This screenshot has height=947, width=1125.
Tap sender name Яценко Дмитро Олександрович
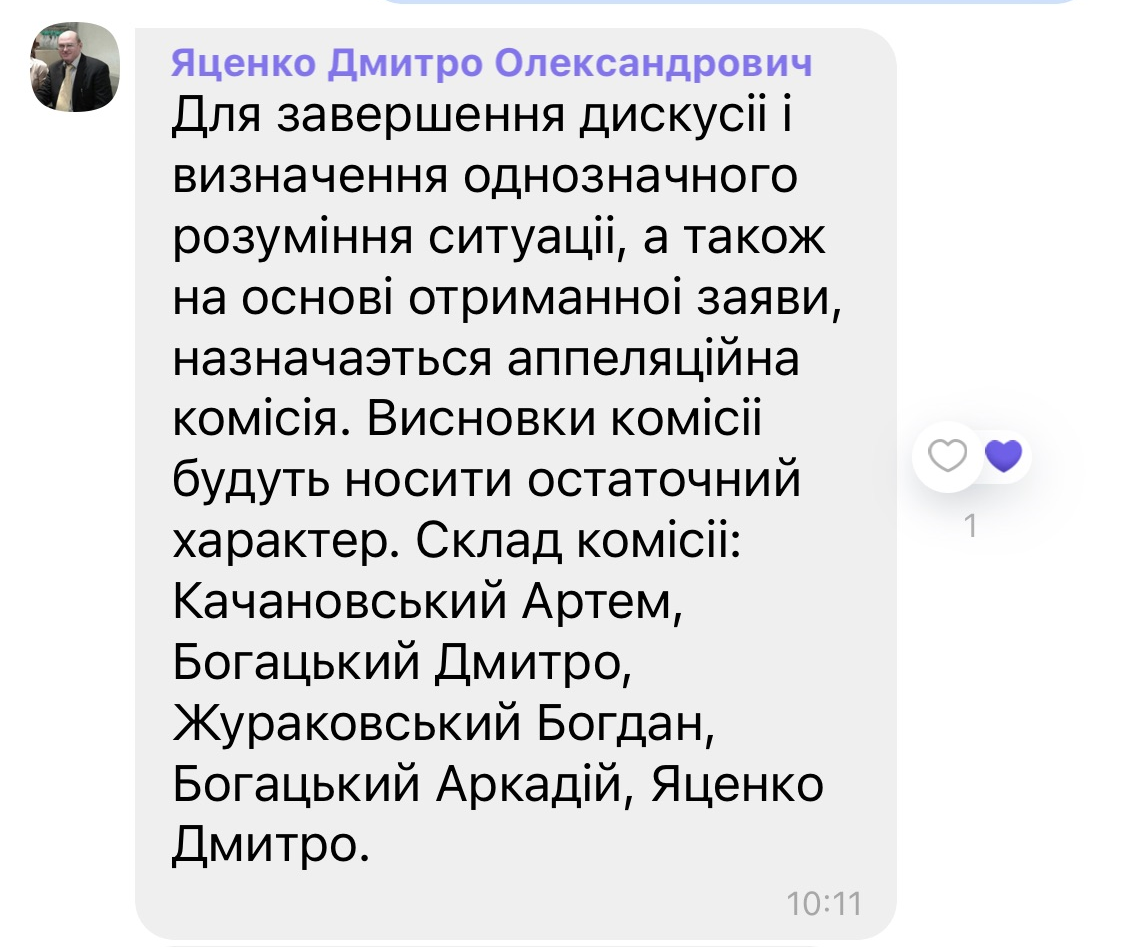click(x=491, y=63)
